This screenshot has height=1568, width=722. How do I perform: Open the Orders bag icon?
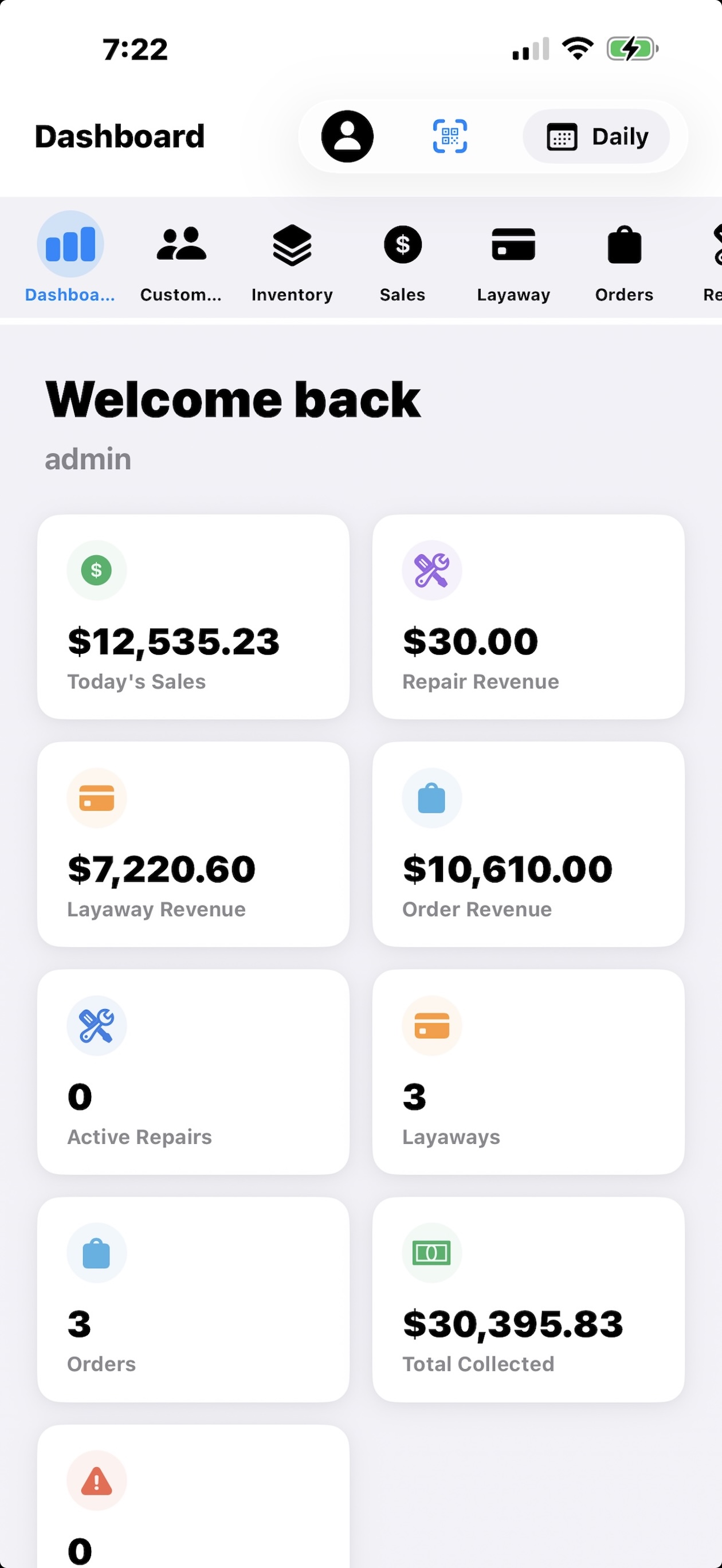click(x=623, y=244)
